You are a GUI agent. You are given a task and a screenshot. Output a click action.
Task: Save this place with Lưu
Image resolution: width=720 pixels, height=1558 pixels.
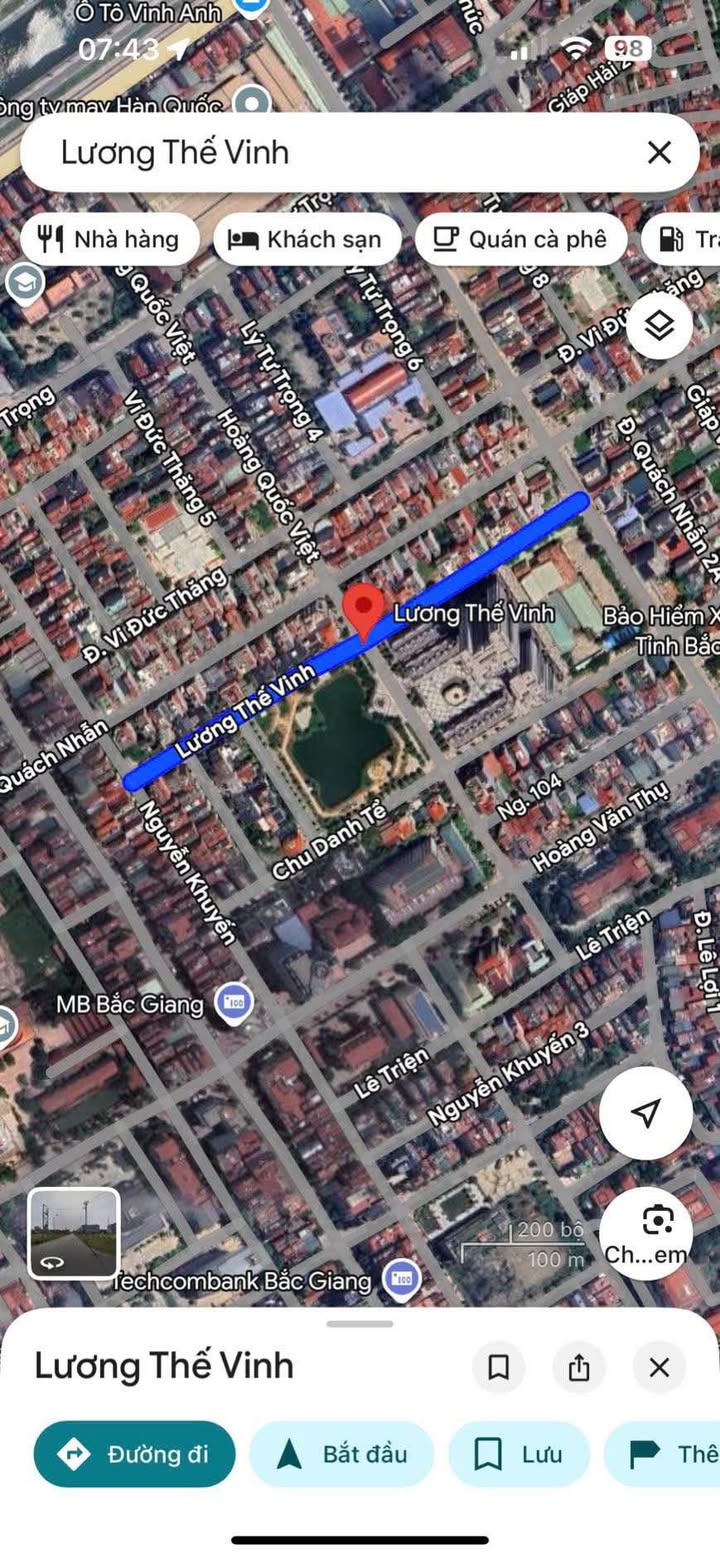(x=519, y=1454)
